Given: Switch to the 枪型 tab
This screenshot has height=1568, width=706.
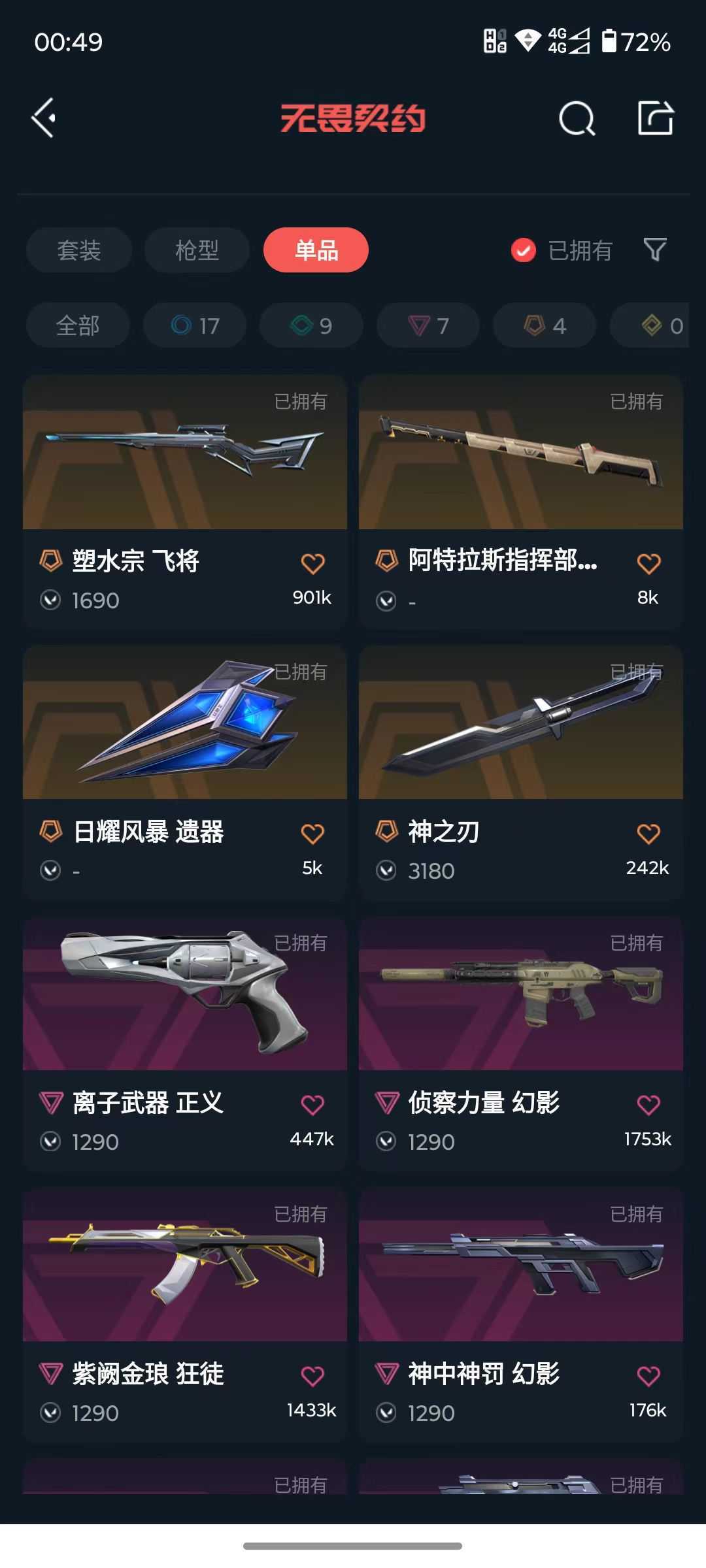Looking at the screenshot, I should click(197, 250).
